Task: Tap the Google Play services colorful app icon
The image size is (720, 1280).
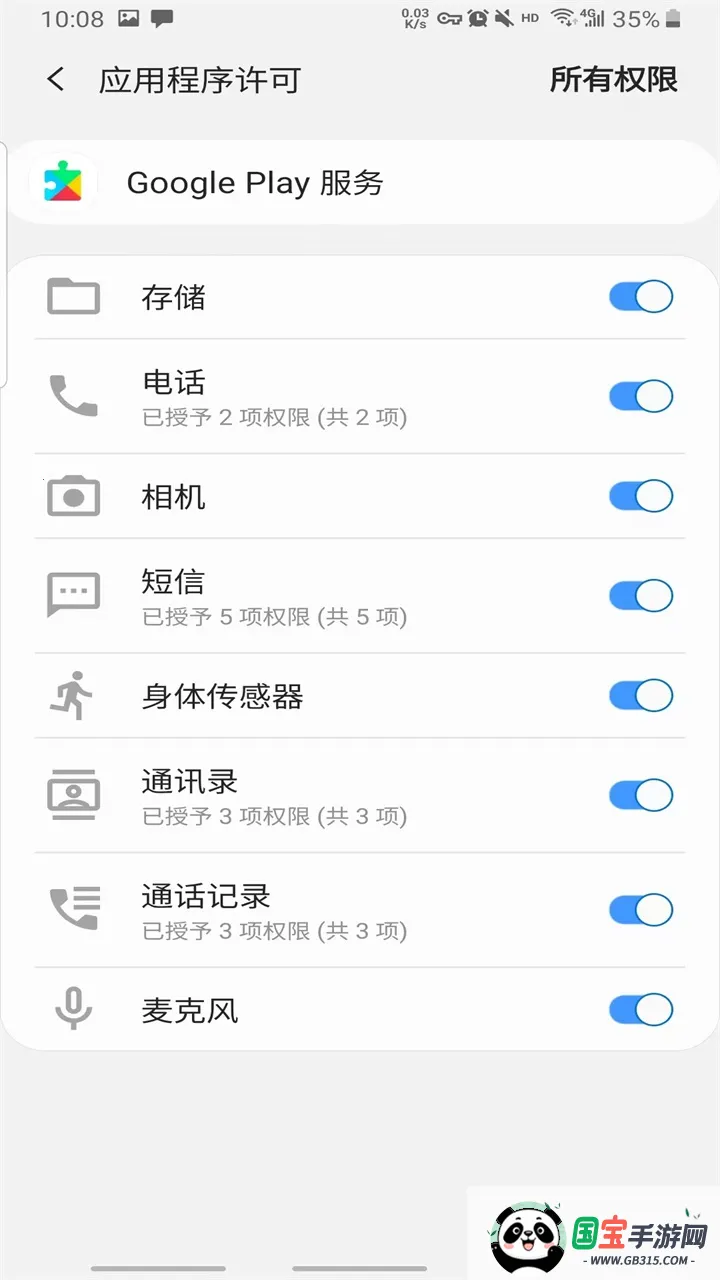Action: (x=63, y=183)
